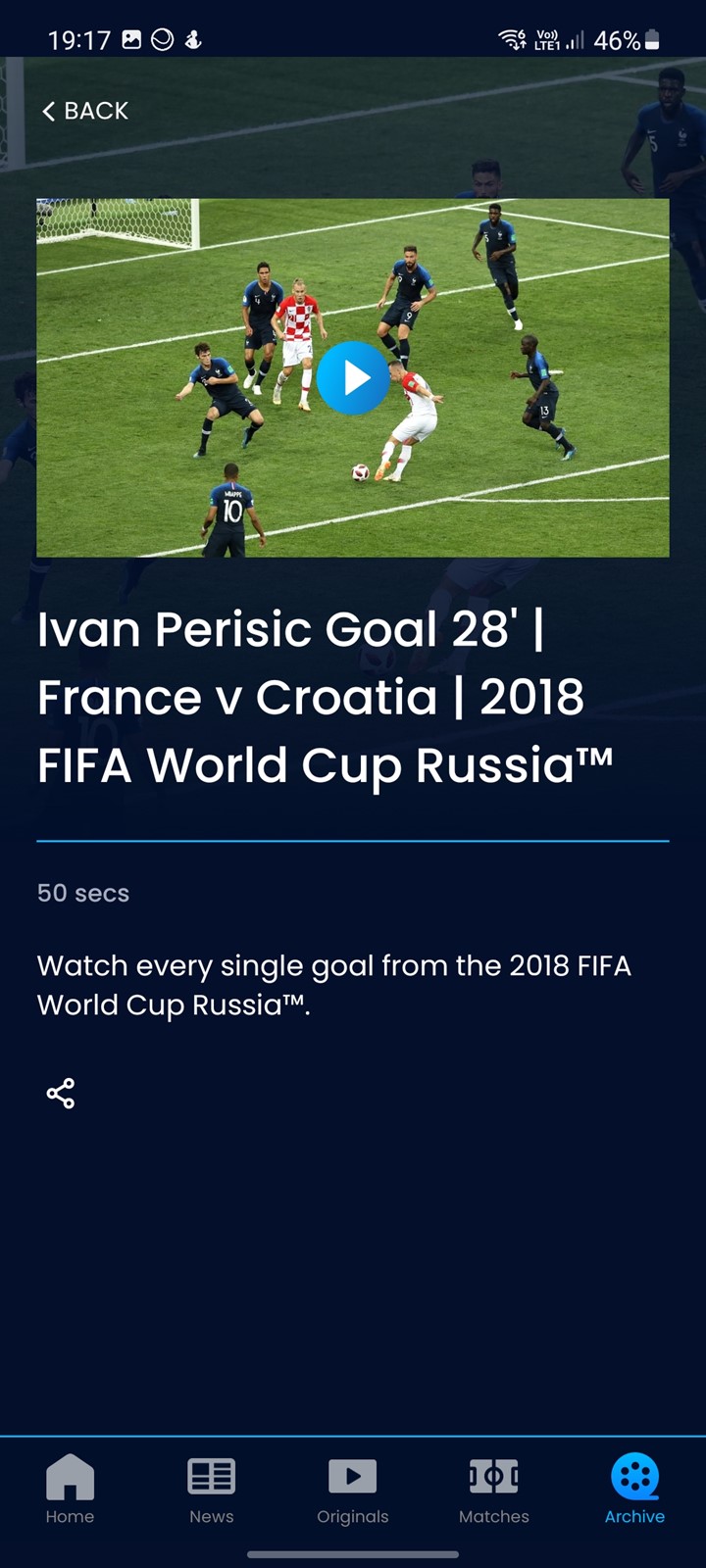Go to the Originals tab
706x1568 pixels.
(x=353, y=1490)
